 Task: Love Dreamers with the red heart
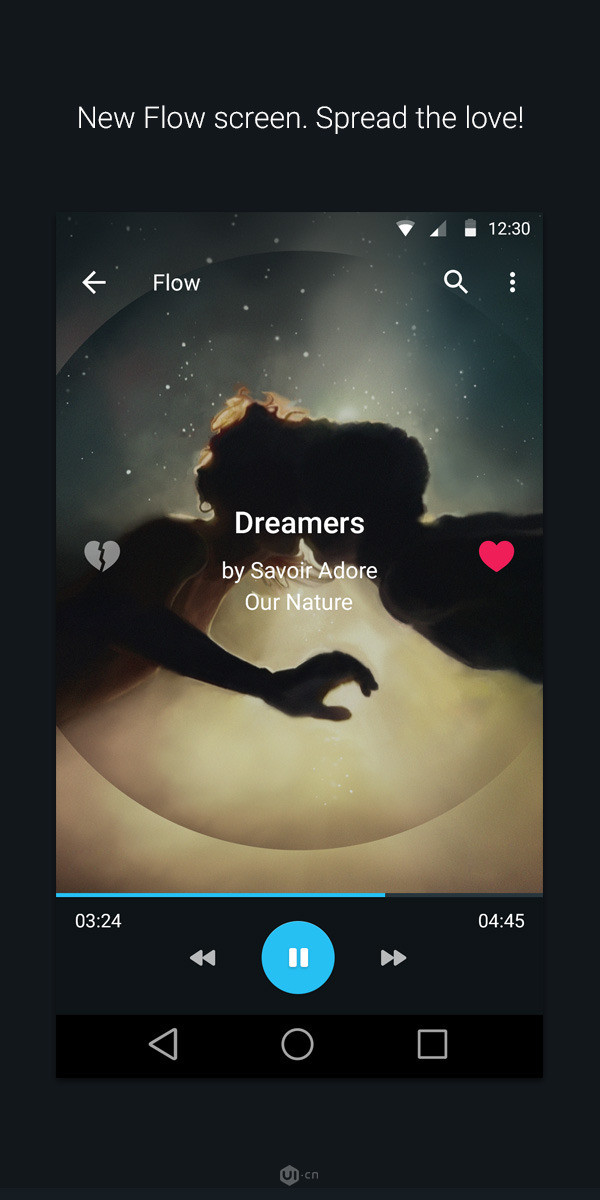[496, 556]
